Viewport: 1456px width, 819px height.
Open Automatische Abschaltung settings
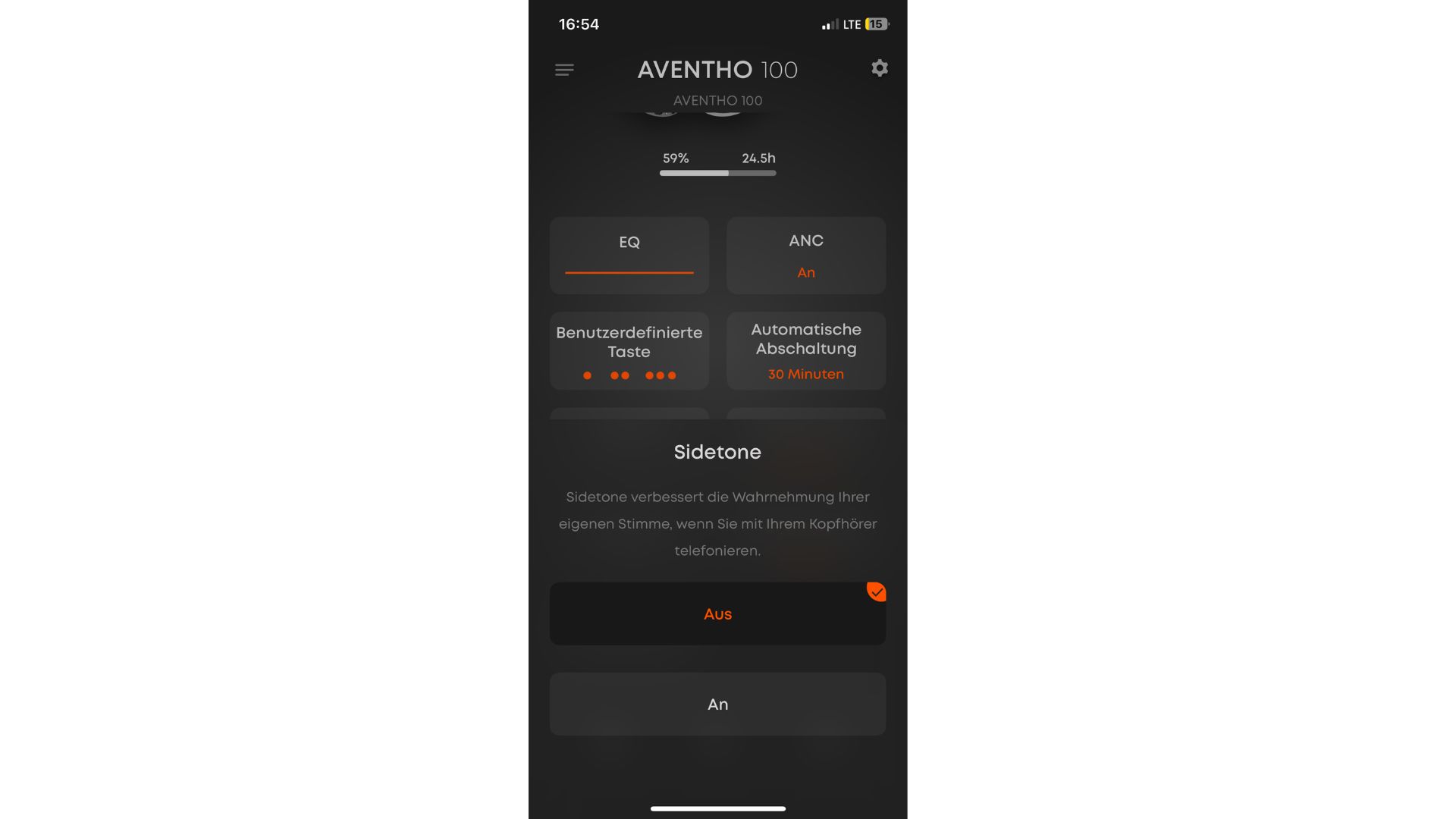click(x=805, y=350)
